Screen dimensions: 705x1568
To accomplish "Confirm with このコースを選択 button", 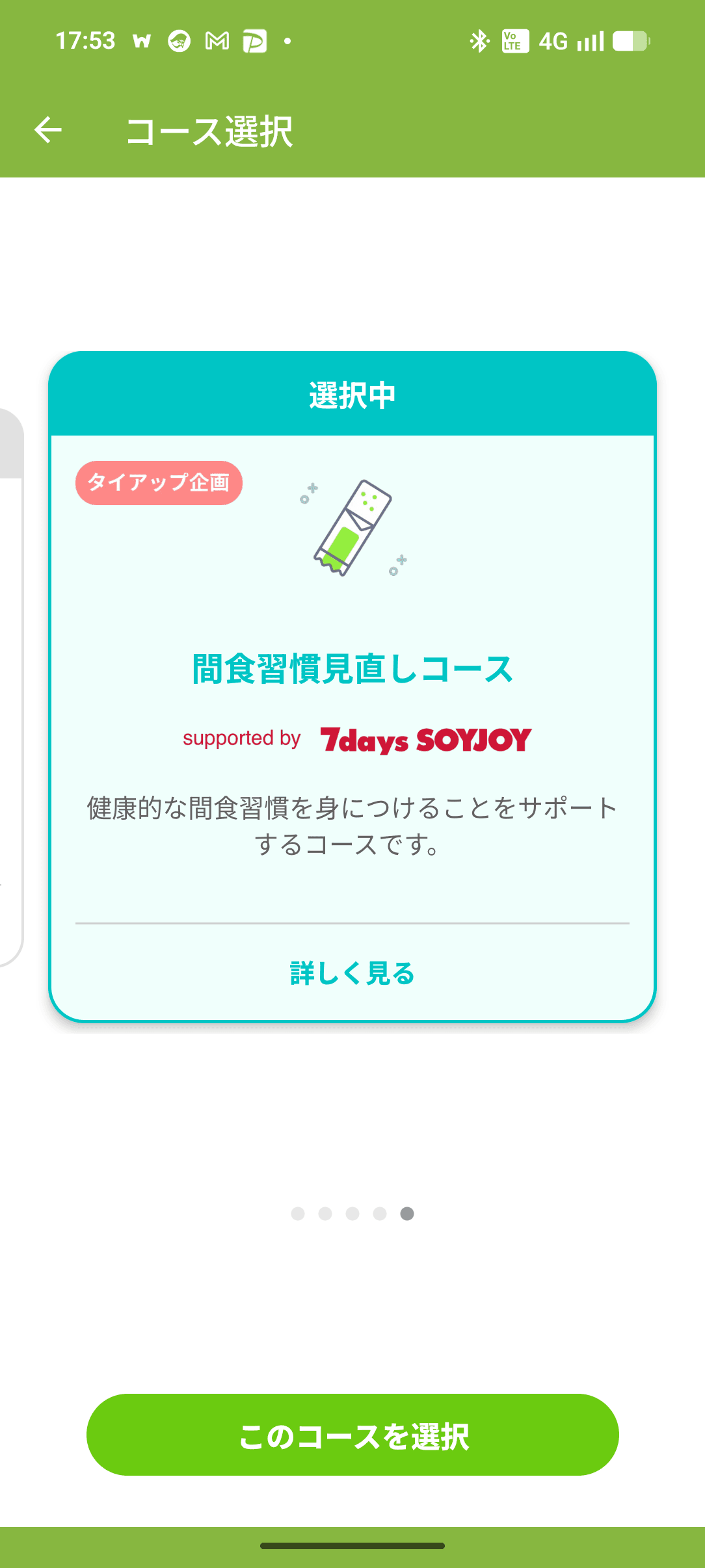I will tap(352, 1435).
